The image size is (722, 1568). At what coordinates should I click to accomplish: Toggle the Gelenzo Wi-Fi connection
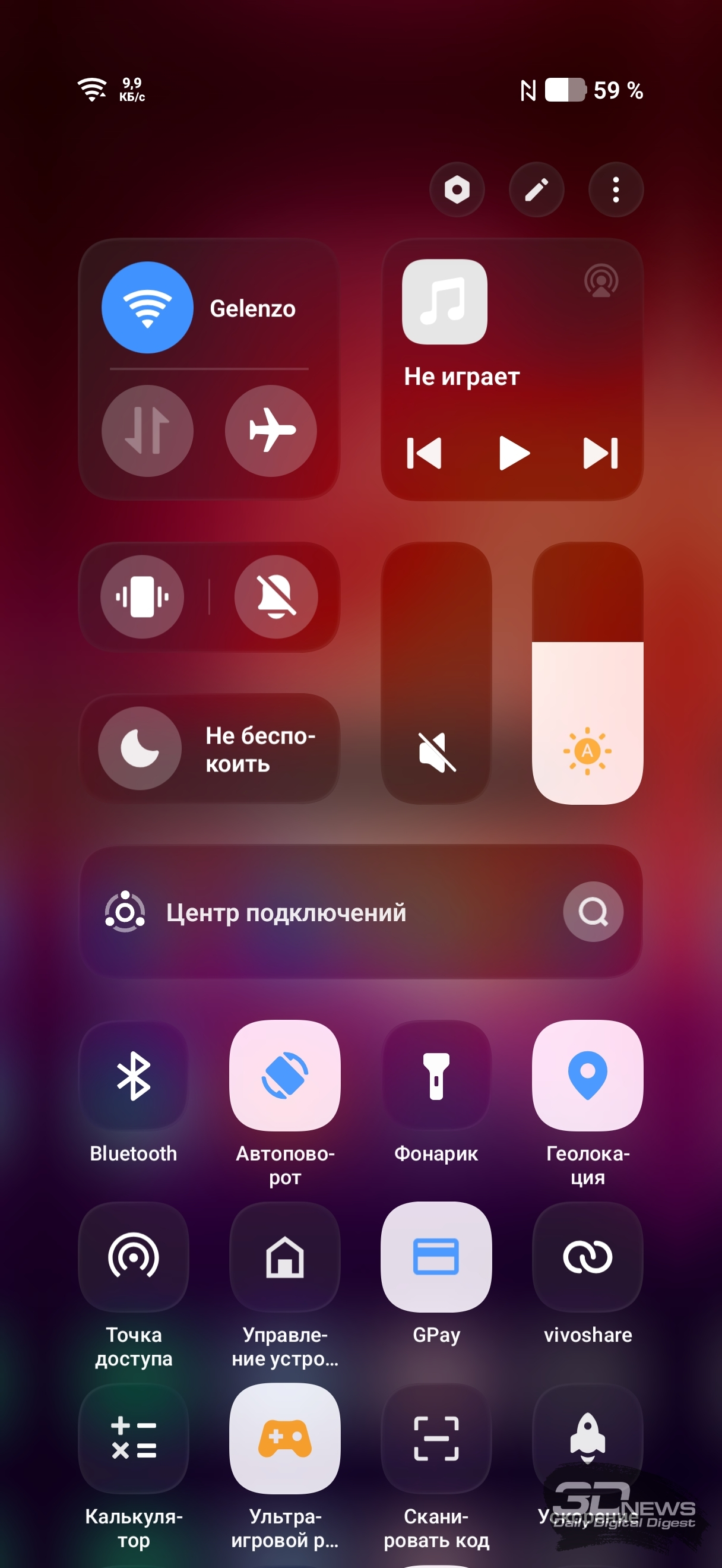pyautogui.click(x=147, y=308)
